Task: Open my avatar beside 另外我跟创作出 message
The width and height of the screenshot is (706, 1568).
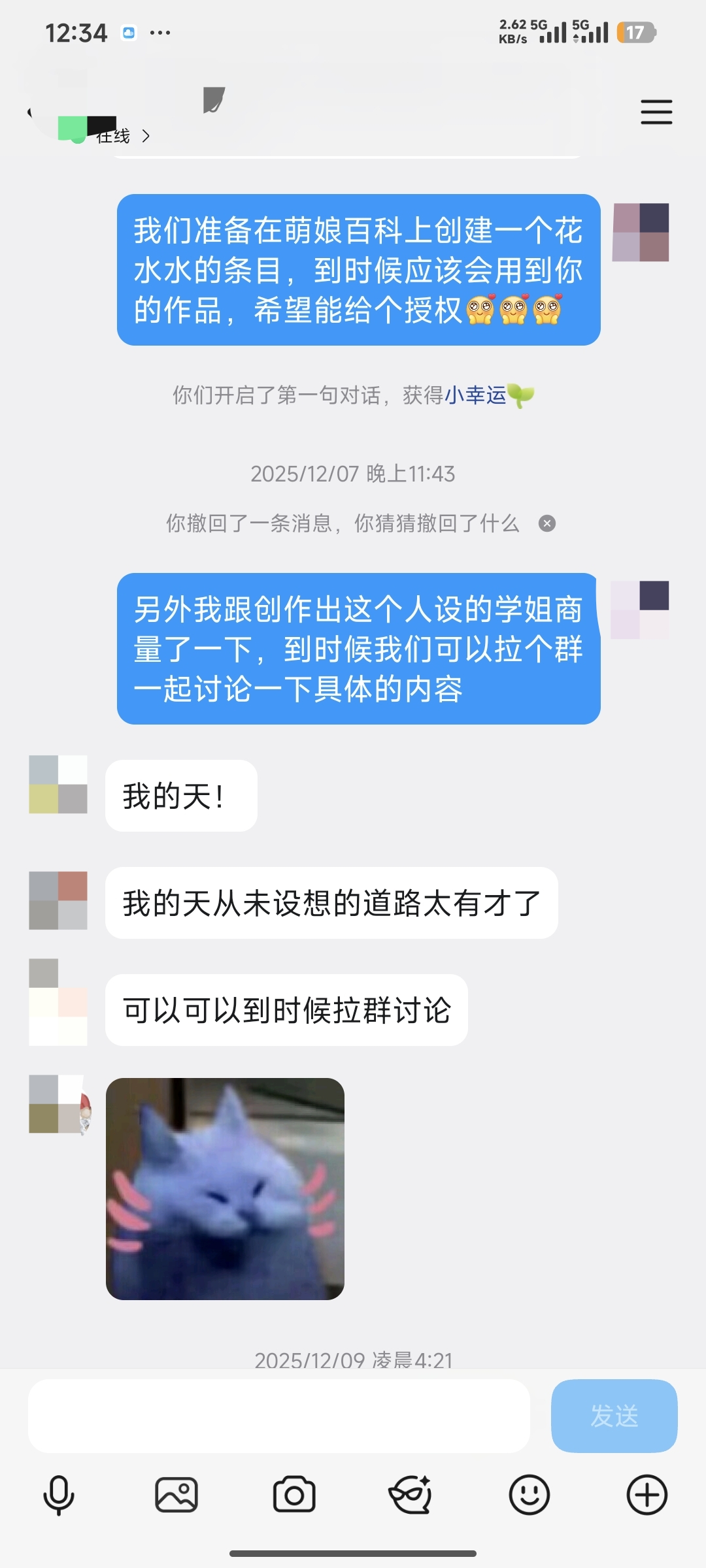Action: click(x=639, y=610)
